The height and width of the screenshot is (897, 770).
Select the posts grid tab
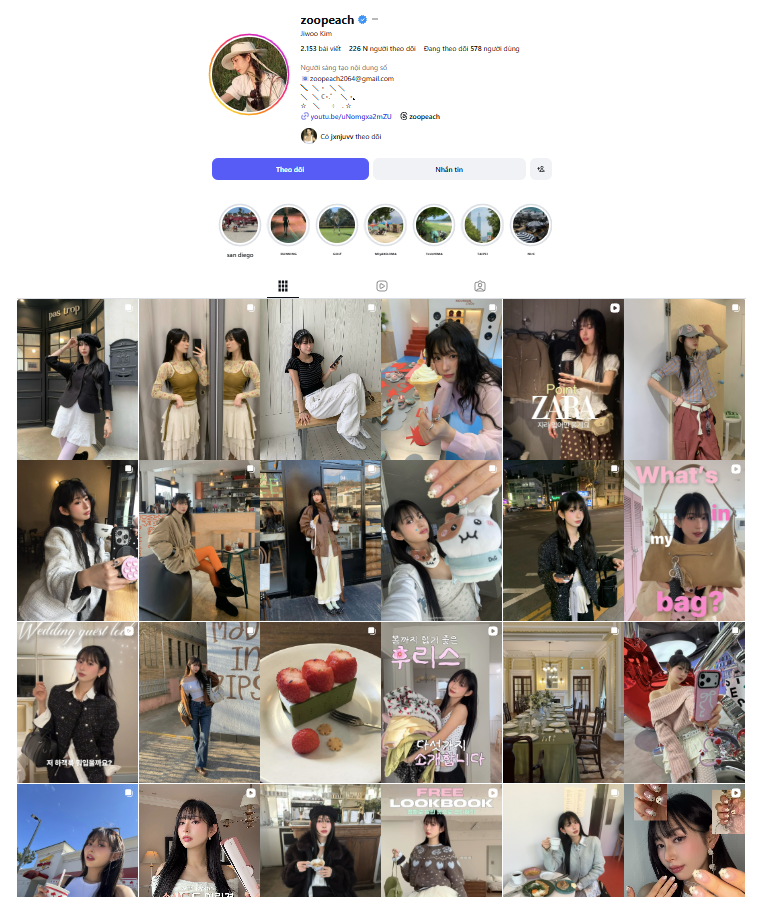(283, 286)
